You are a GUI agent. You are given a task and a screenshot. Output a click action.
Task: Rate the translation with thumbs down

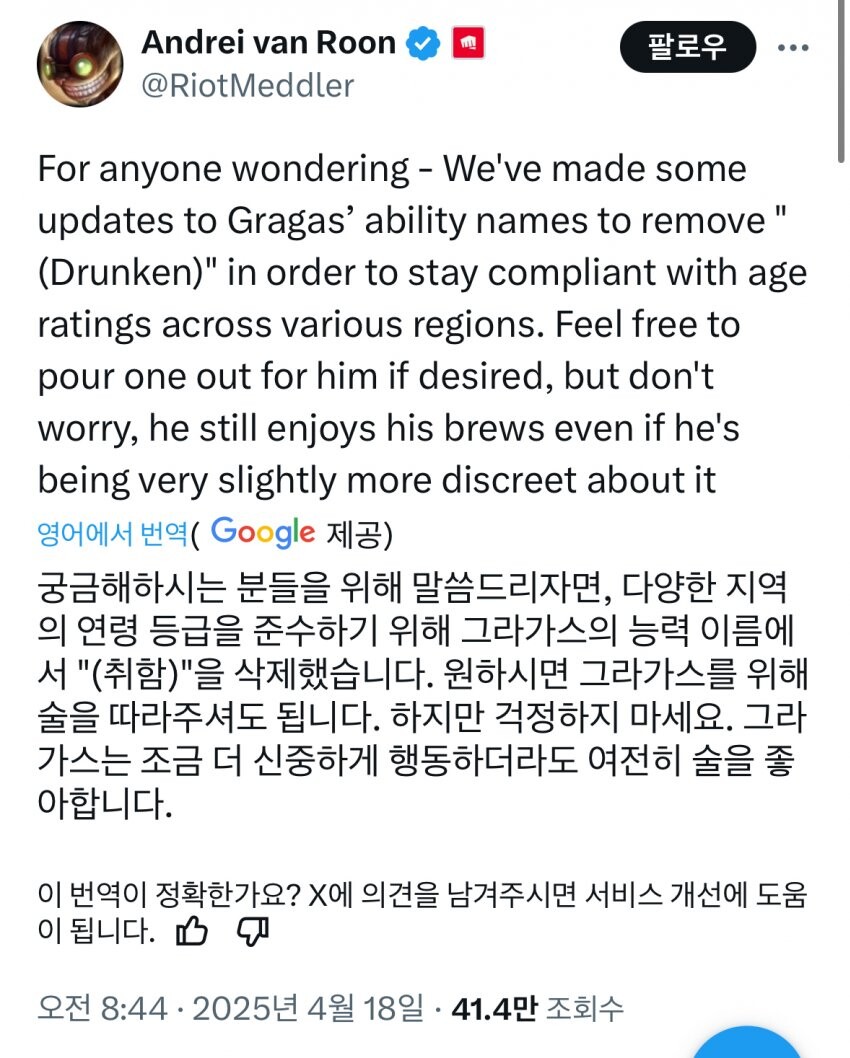click(x=252, y=932)
